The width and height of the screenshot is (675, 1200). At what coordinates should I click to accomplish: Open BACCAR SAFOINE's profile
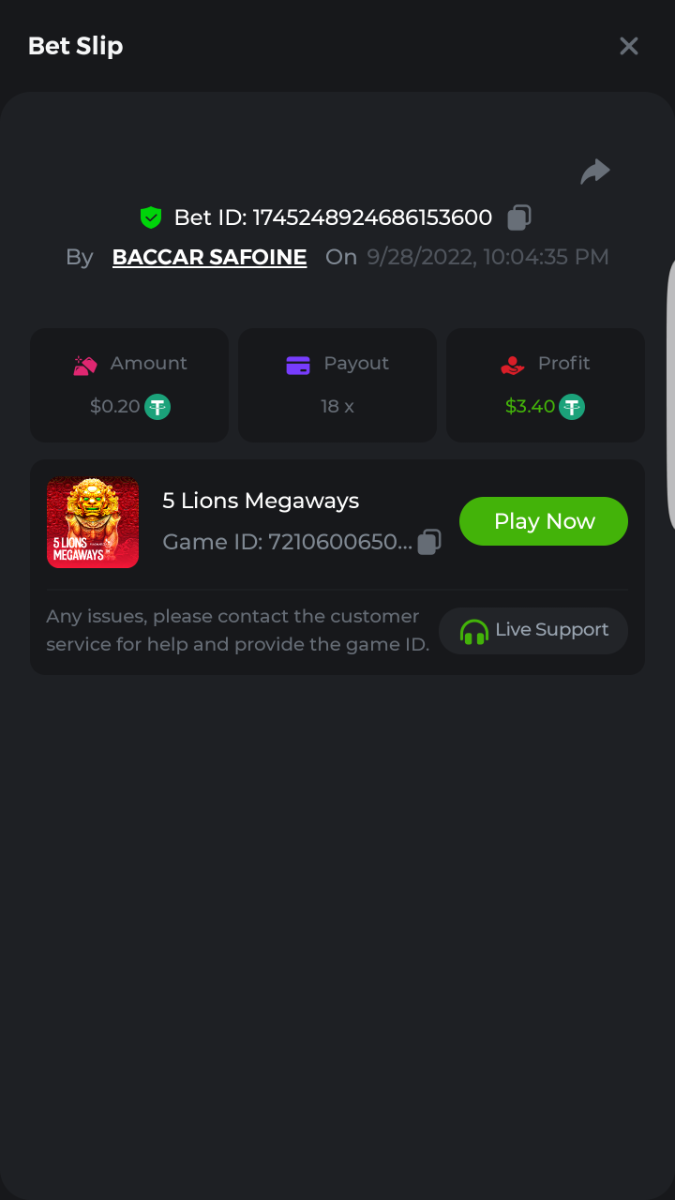point(209,257)
